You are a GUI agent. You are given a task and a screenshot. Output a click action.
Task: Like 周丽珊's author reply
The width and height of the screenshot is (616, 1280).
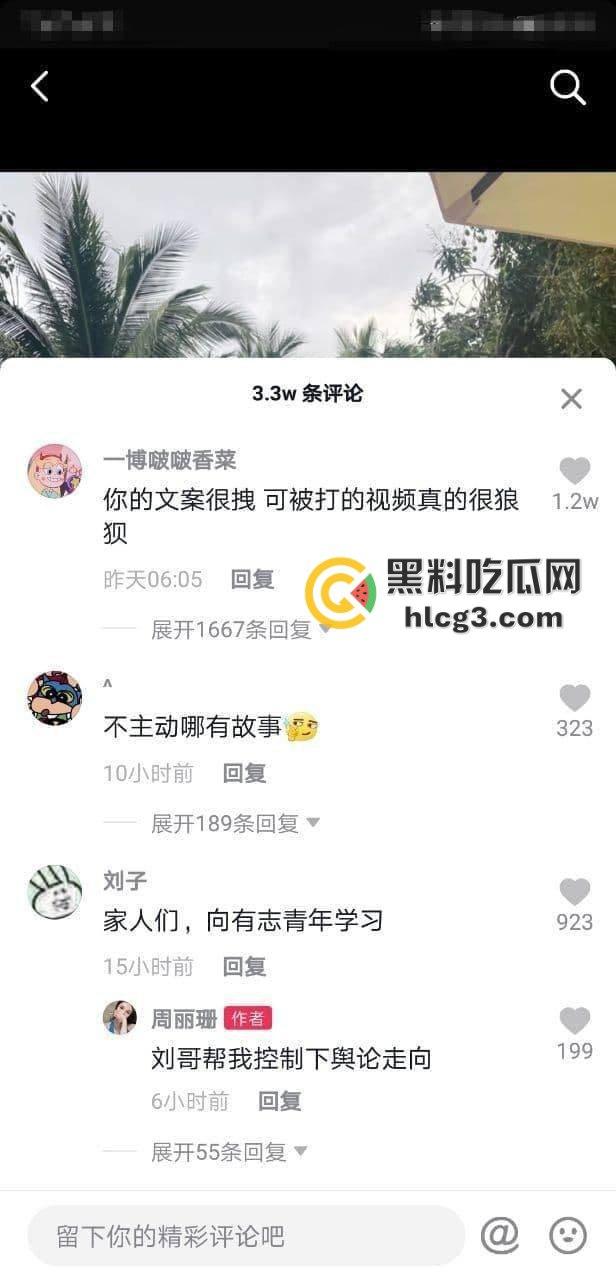click(574, 1021)
